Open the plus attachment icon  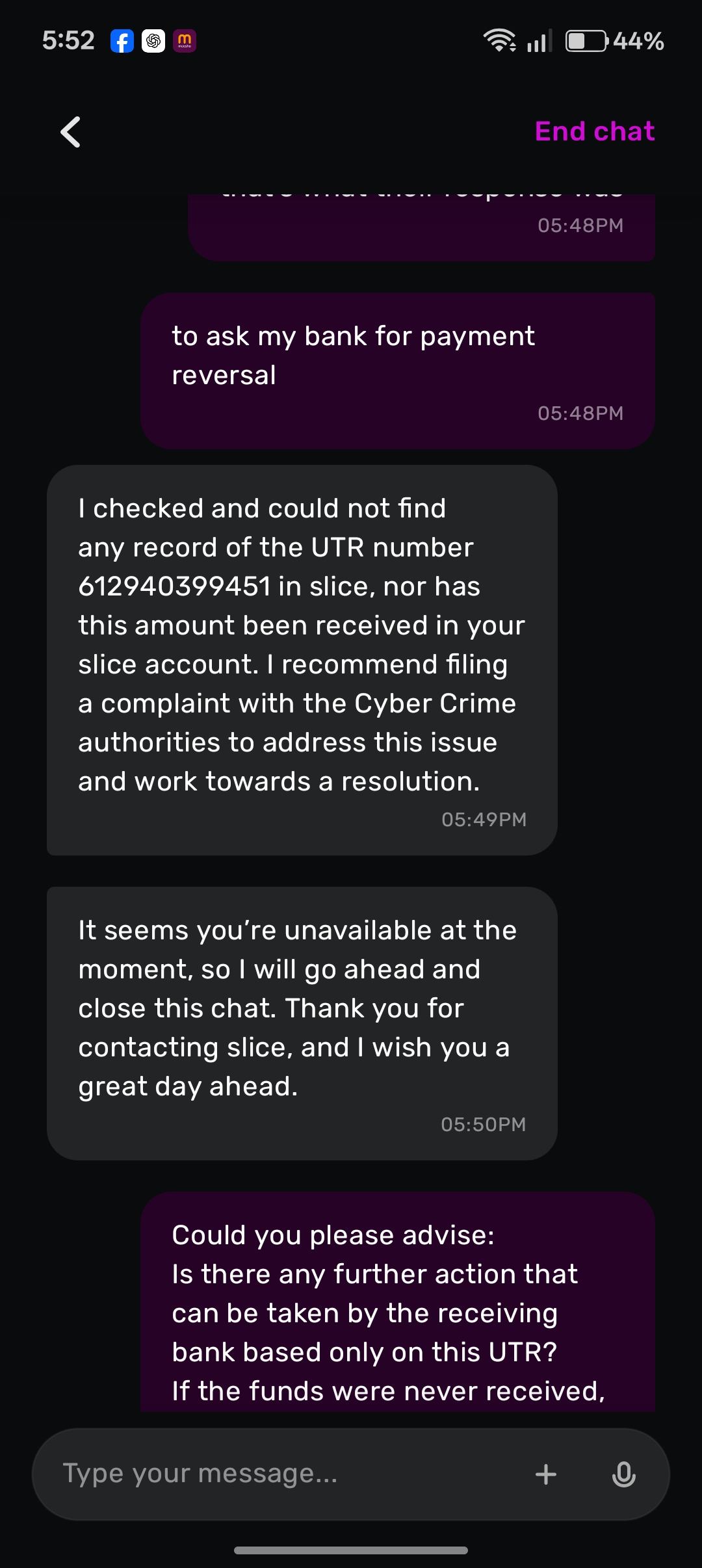coord(546,1474)
